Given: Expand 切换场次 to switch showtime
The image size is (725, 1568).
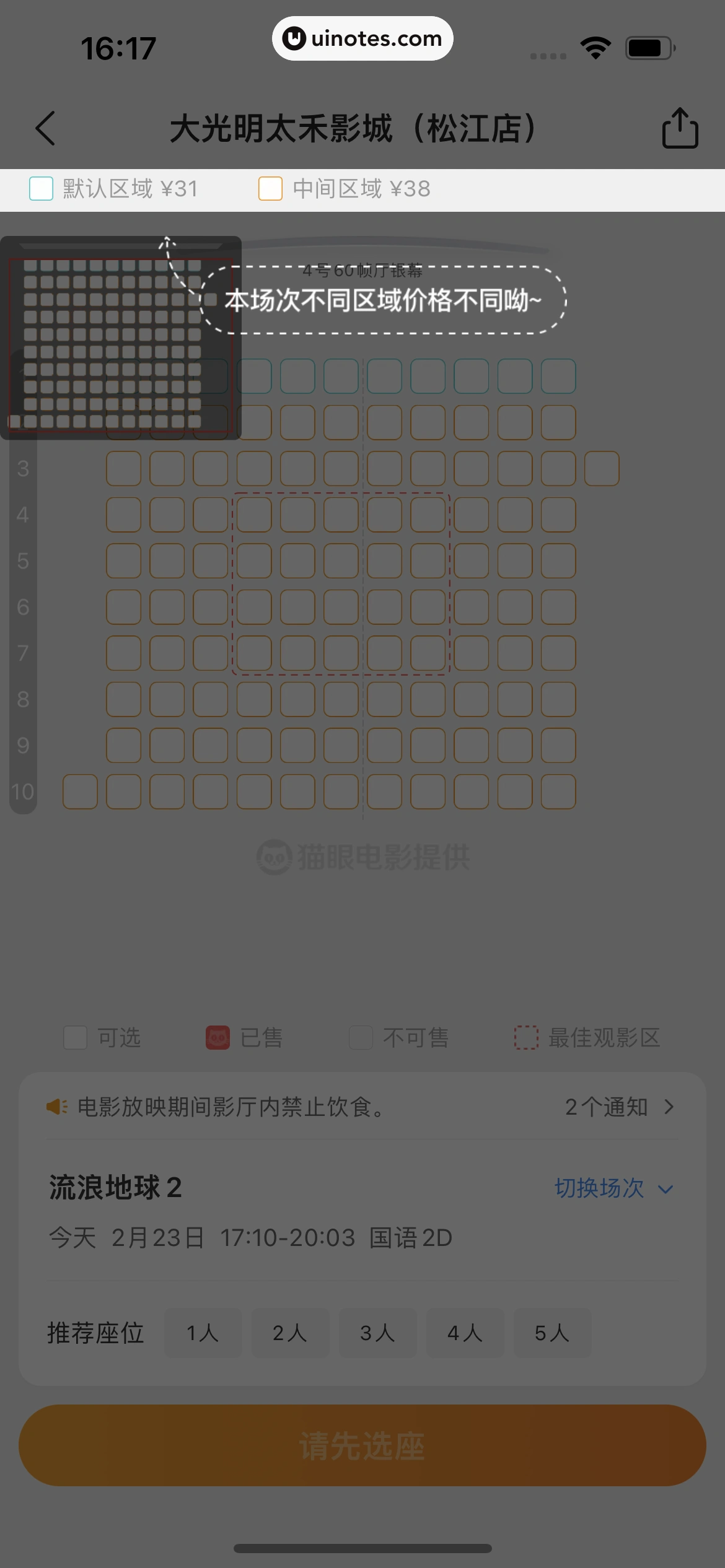Looking at the screenshot, I should click(613, 1188).
